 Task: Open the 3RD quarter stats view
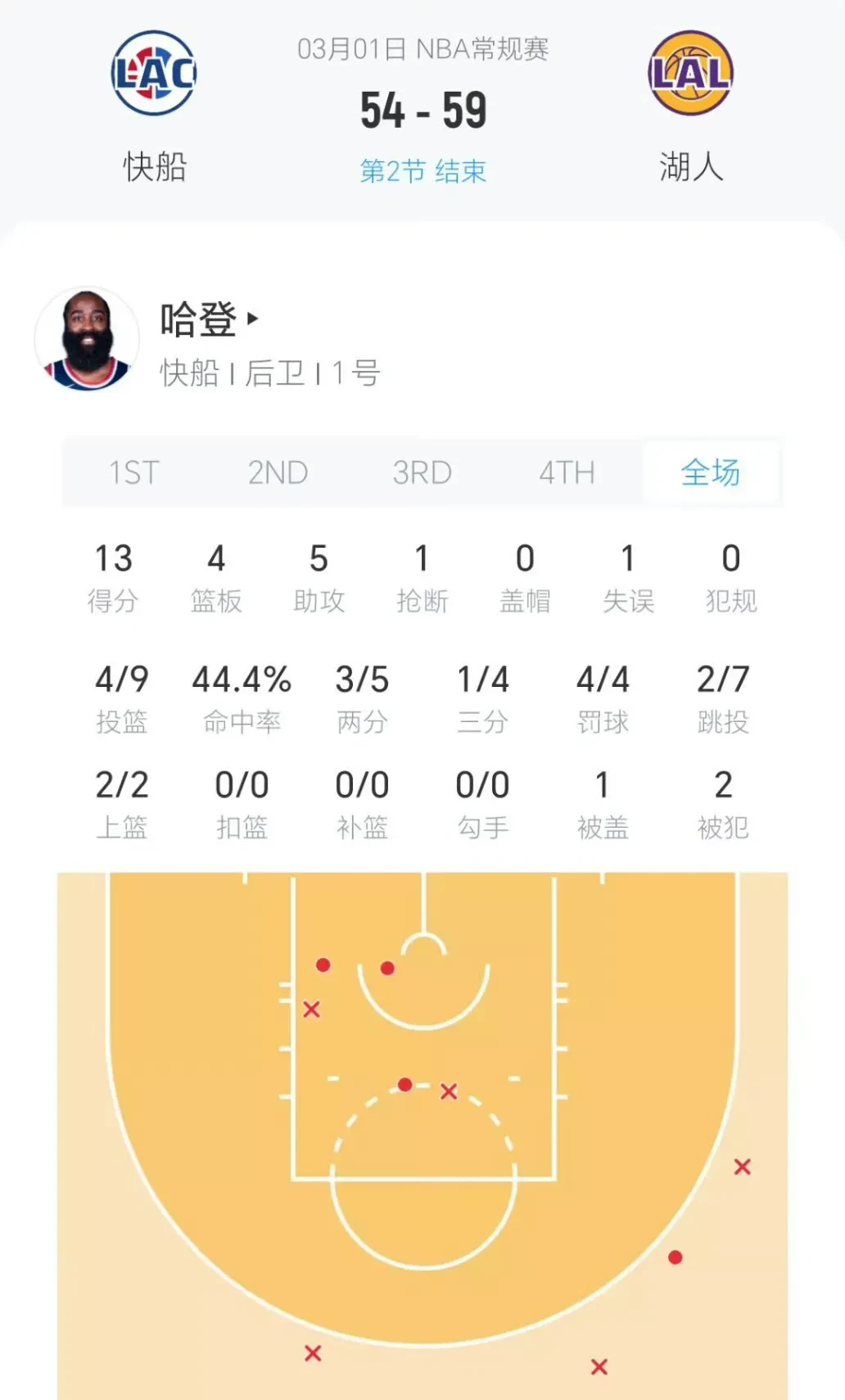(423, 472)
